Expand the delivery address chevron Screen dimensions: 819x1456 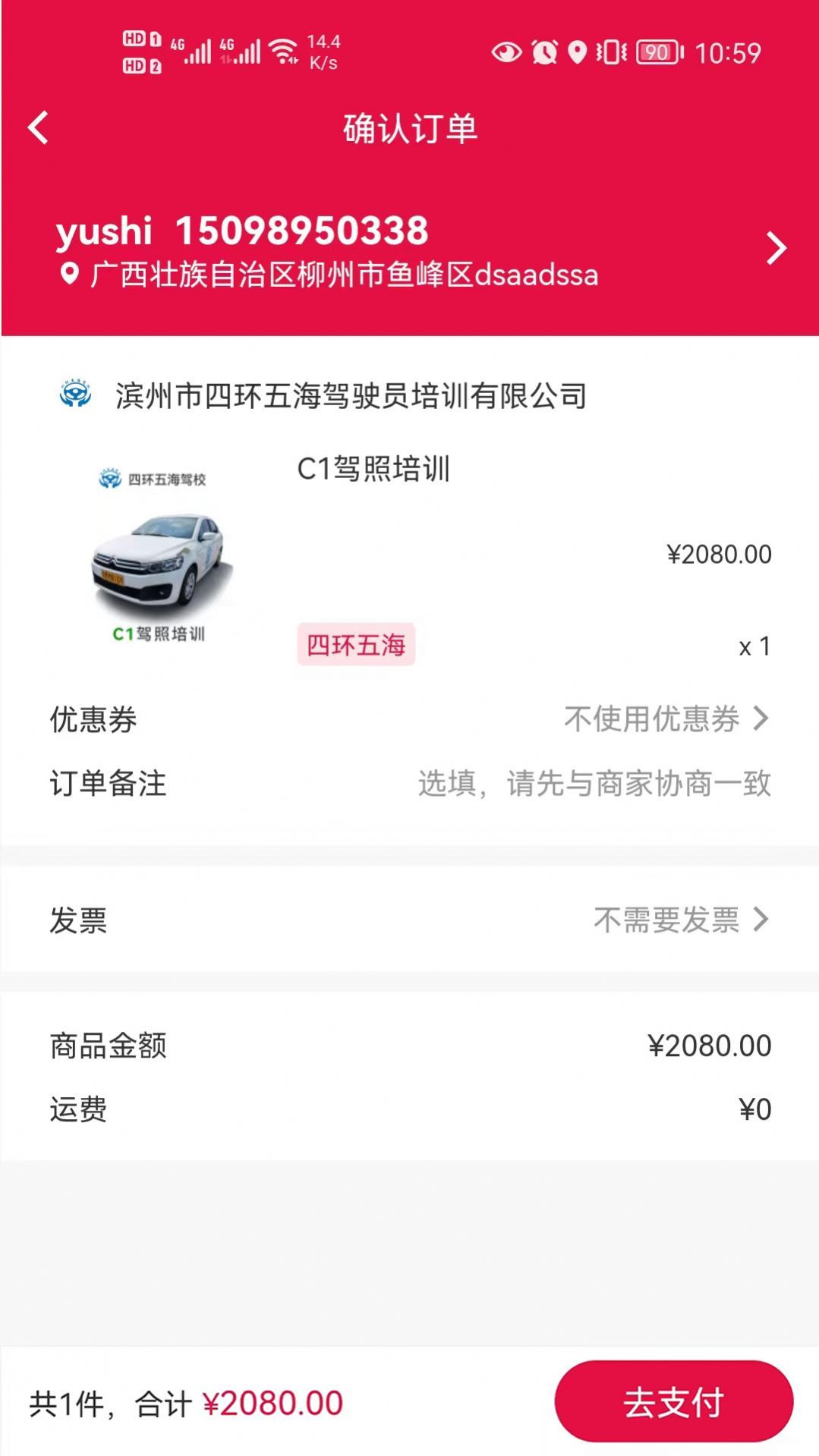tap(776, 247)
